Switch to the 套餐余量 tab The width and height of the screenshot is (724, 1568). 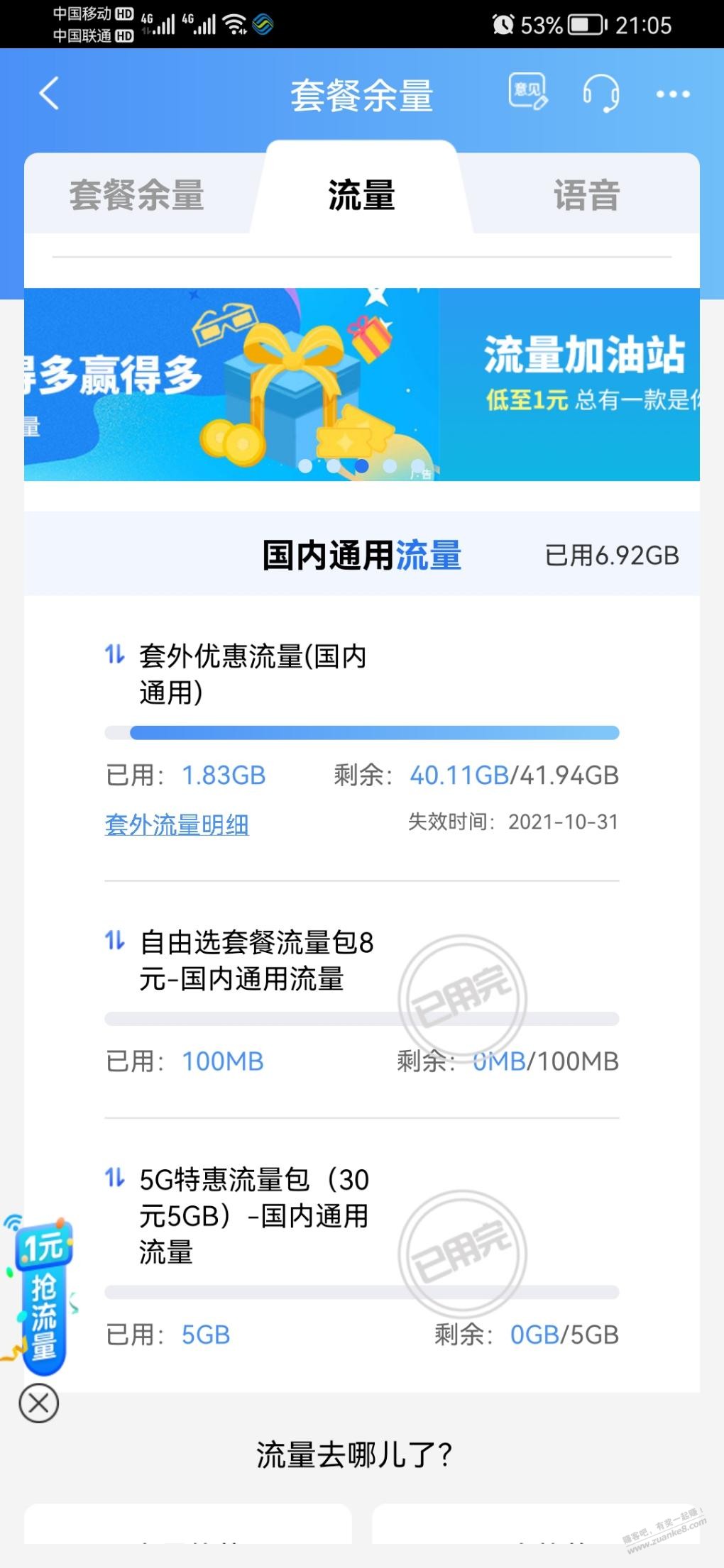click(x=136, y=195)
